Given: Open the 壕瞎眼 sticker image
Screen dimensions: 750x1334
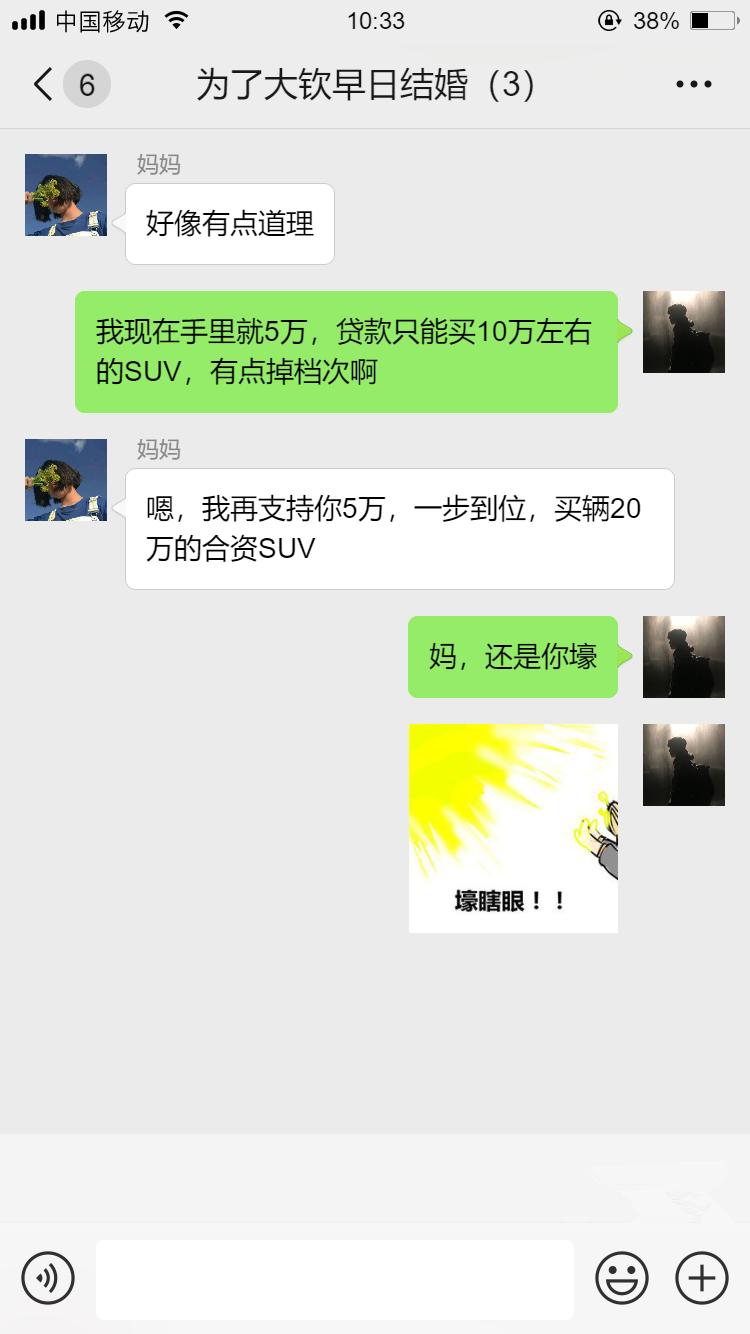Looking at the screenshot, I should [512, 827].
